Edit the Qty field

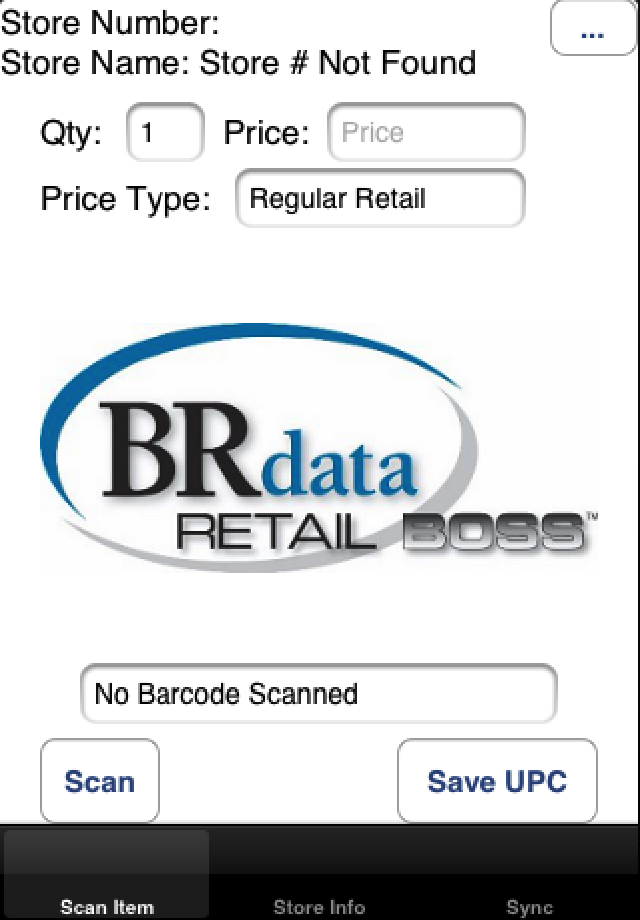tap(165, 133)
